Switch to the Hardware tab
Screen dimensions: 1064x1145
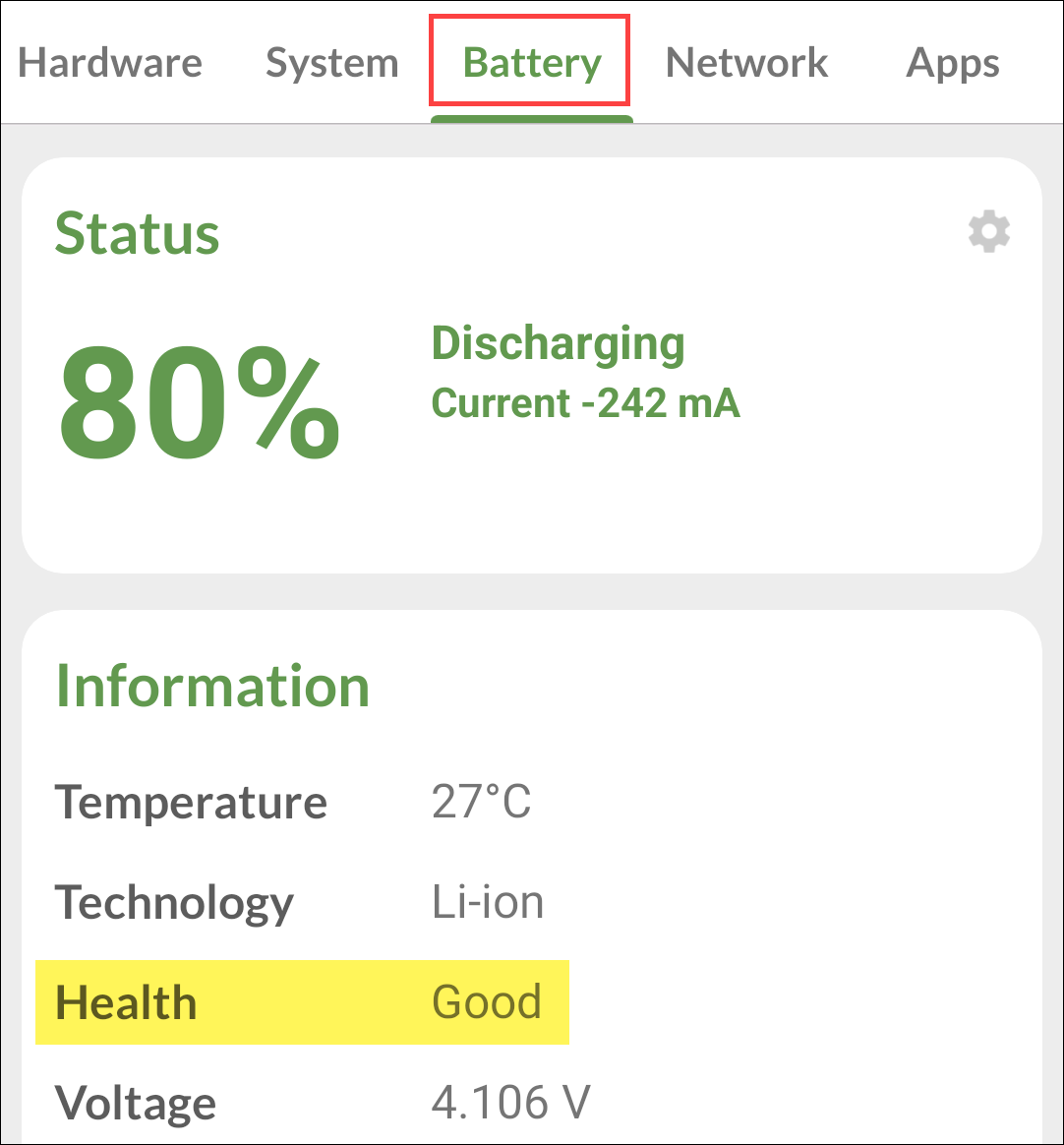pos(109,62)
